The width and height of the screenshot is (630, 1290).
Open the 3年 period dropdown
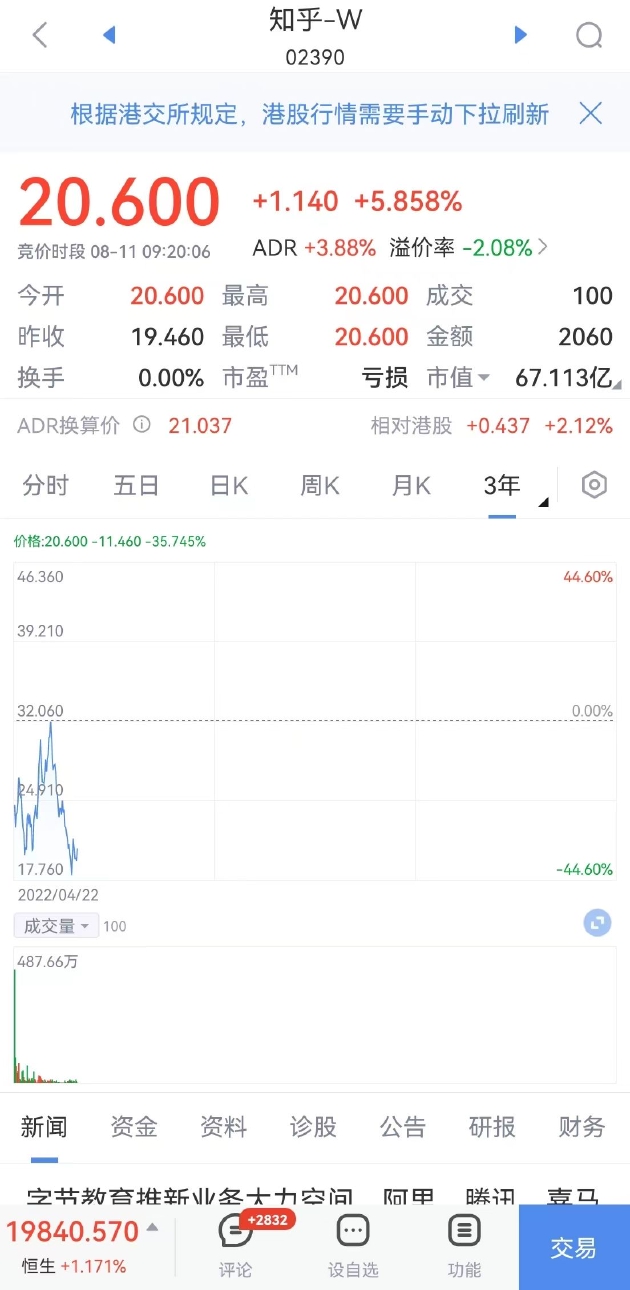point(514,487)
